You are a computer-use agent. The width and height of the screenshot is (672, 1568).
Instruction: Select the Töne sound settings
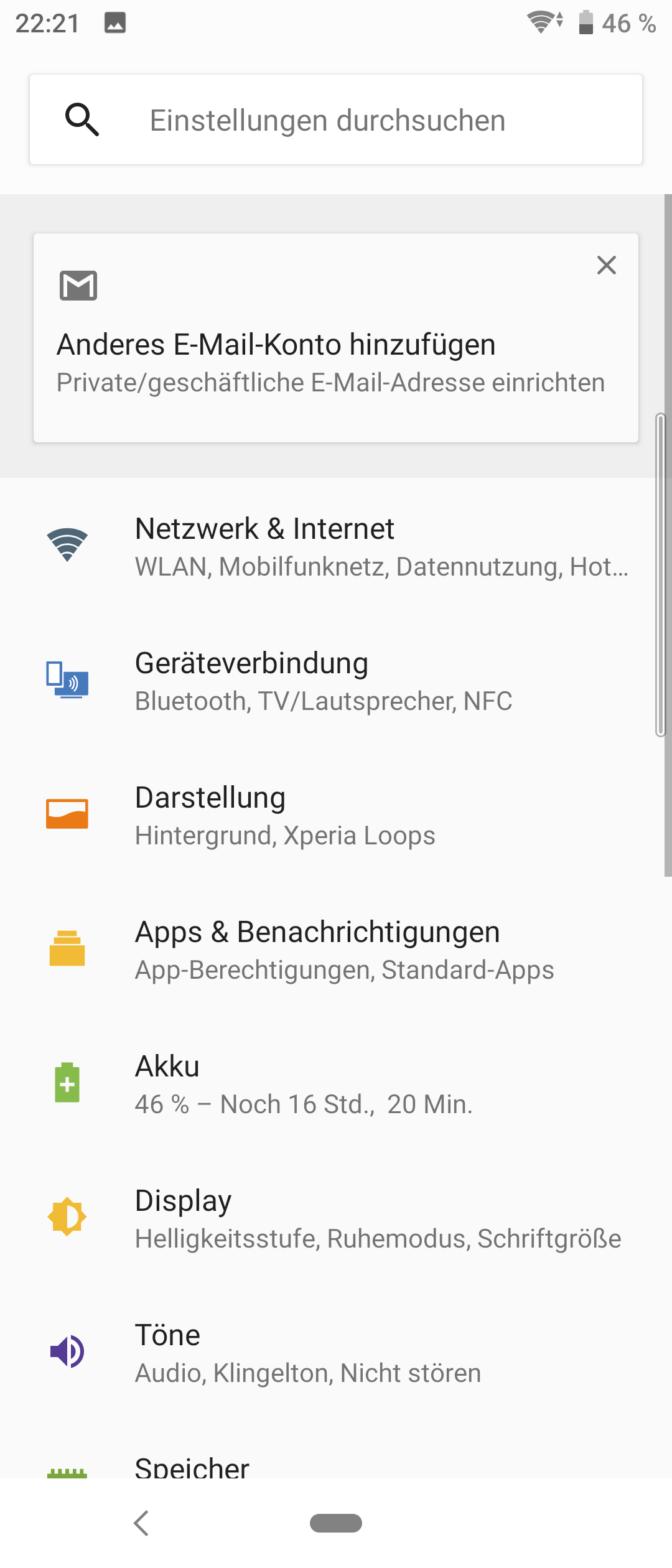[x=336, y=1352]
